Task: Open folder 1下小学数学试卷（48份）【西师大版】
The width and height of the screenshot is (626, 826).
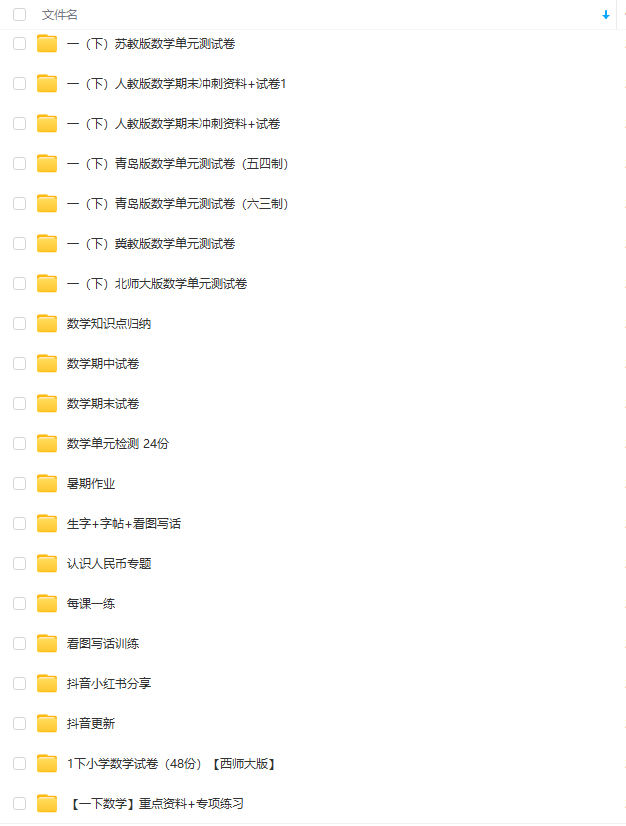Action: tap(170, 764)
